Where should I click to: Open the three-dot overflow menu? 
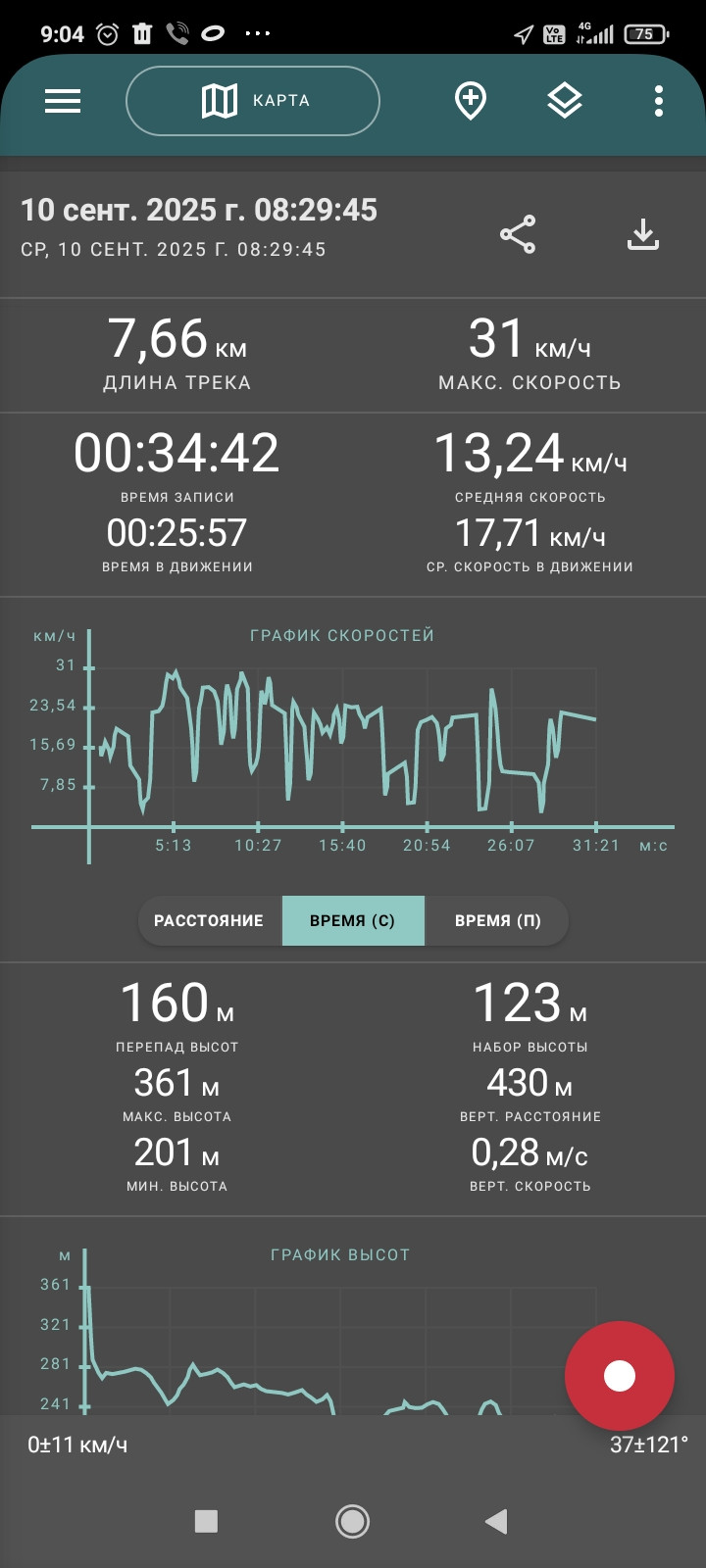[659, 101]
